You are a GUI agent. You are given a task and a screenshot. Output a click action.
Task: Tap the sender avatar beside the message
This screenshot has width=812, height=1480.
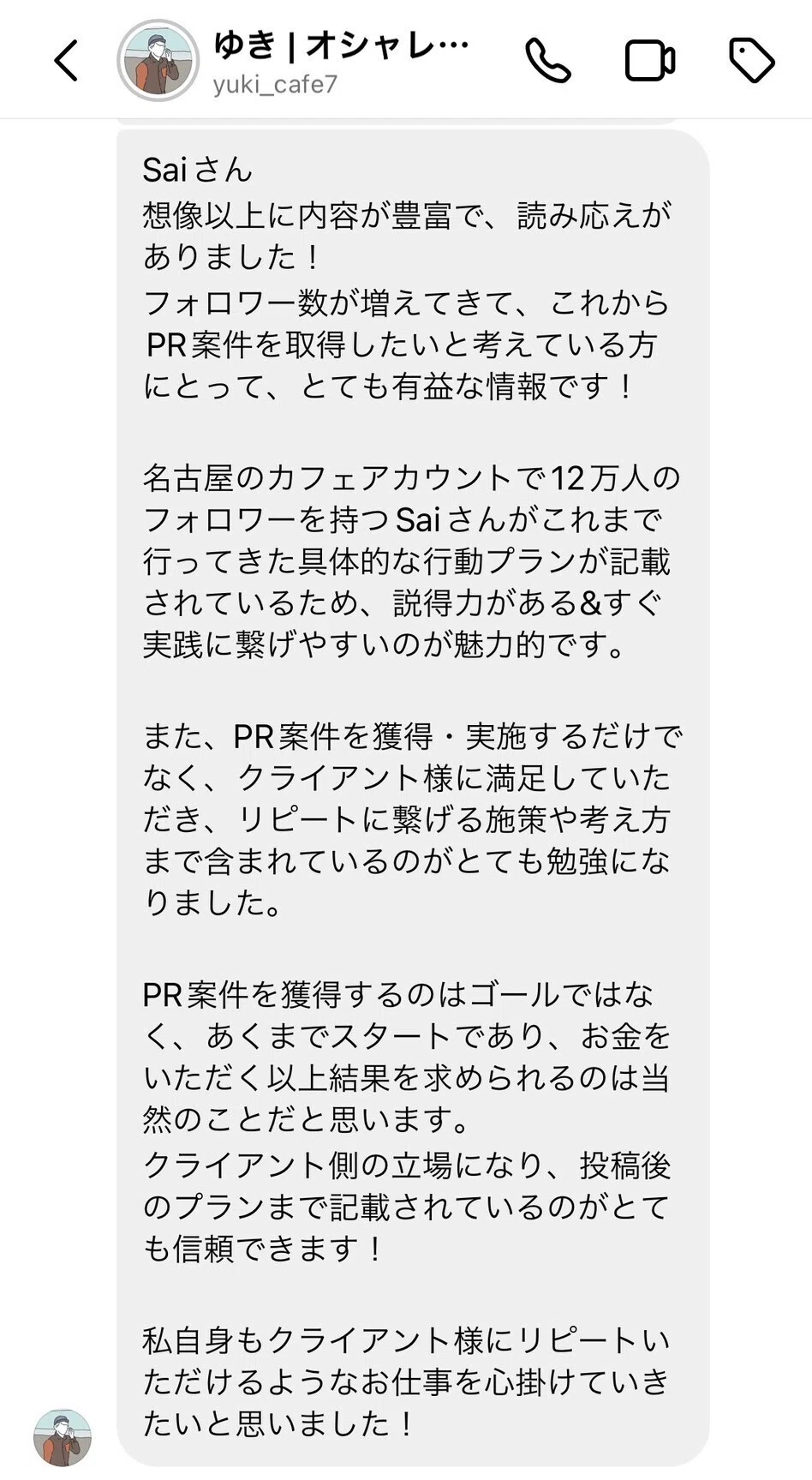coord(62,1437)
